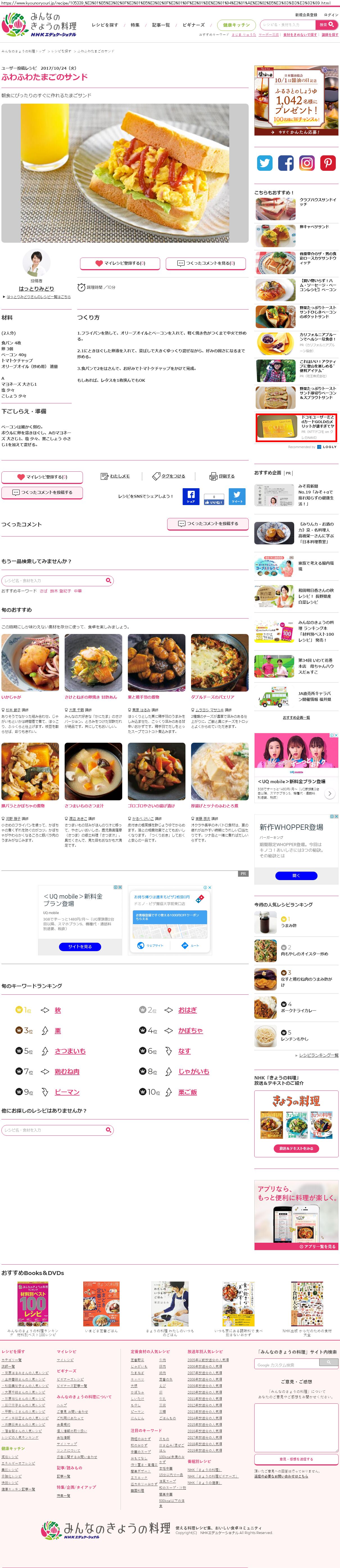Open the 健康キッチン section
The width and height of the screenshot is (340, 1568).
point(236,25)
